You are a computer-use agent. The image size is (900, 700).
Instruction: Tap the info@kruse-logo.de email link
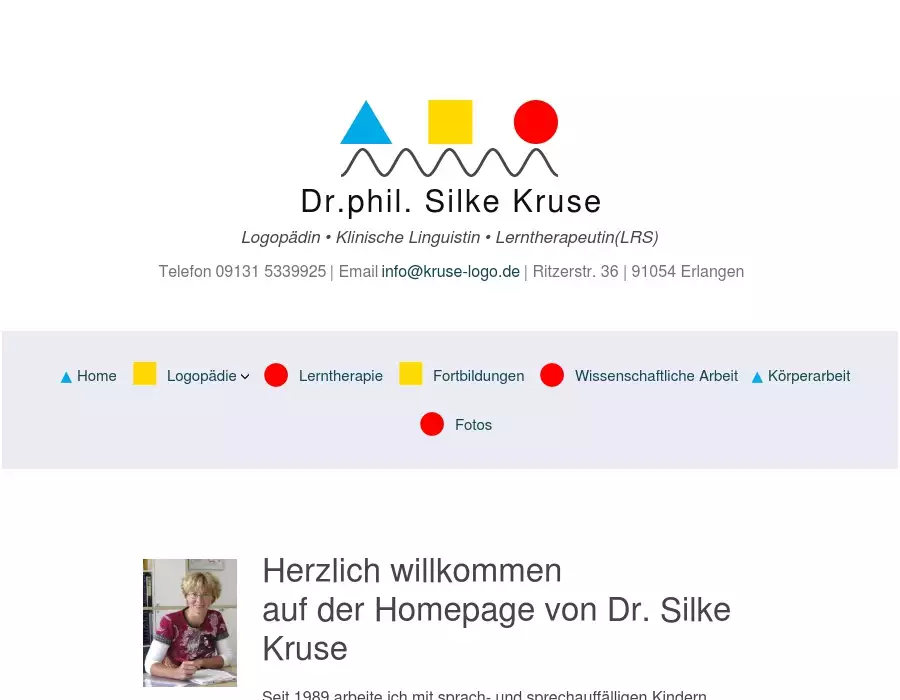[450, 271]
